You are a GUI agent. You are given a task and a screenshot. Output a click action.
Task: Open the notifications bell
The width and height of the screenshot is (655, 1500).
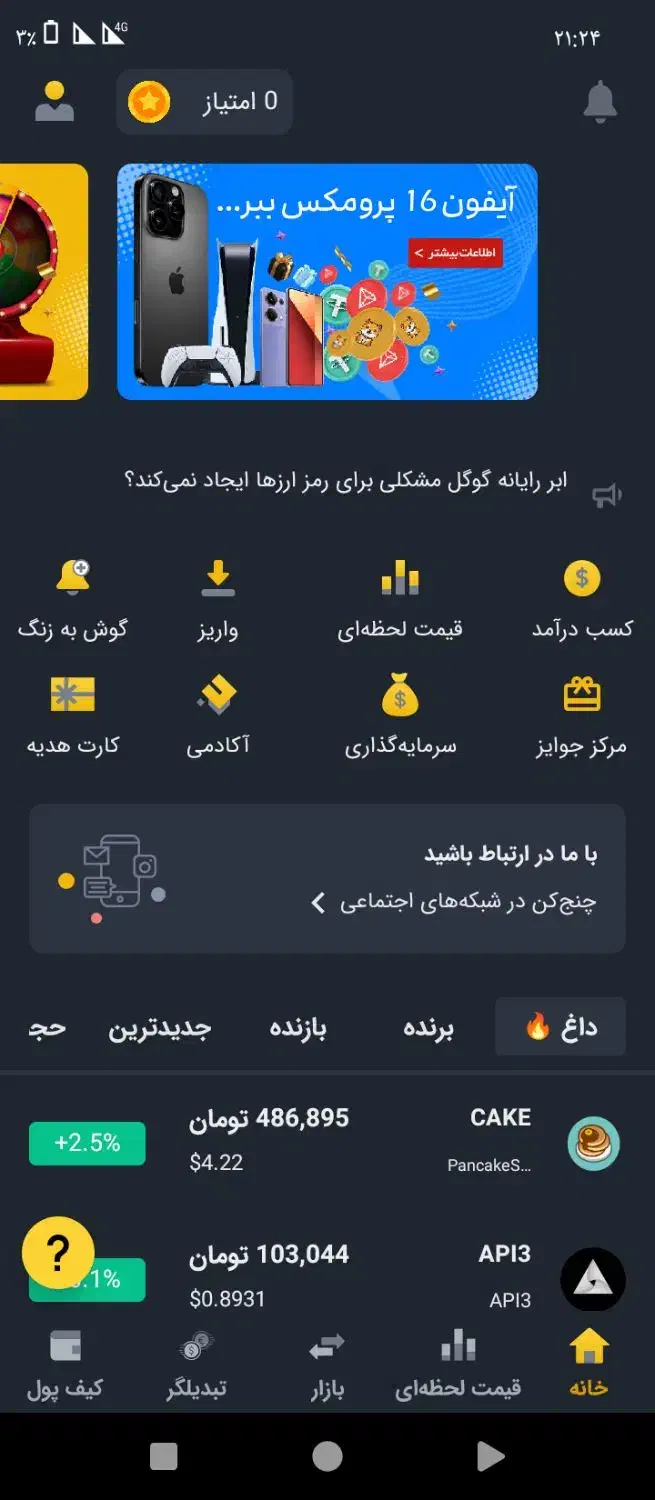tap(599, 101)
